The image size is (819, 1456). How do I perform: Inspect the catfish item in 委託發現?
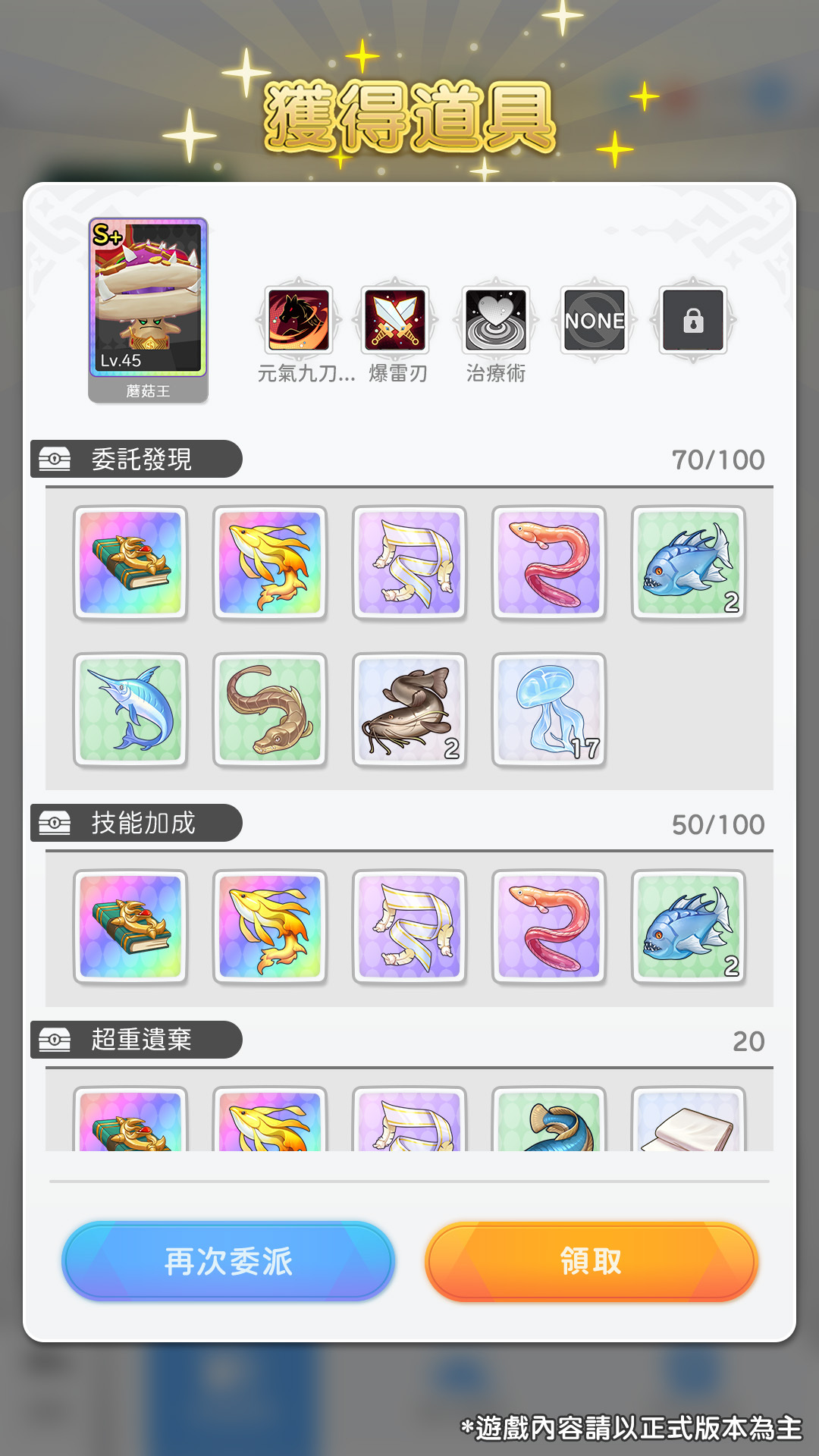(409, 710)
